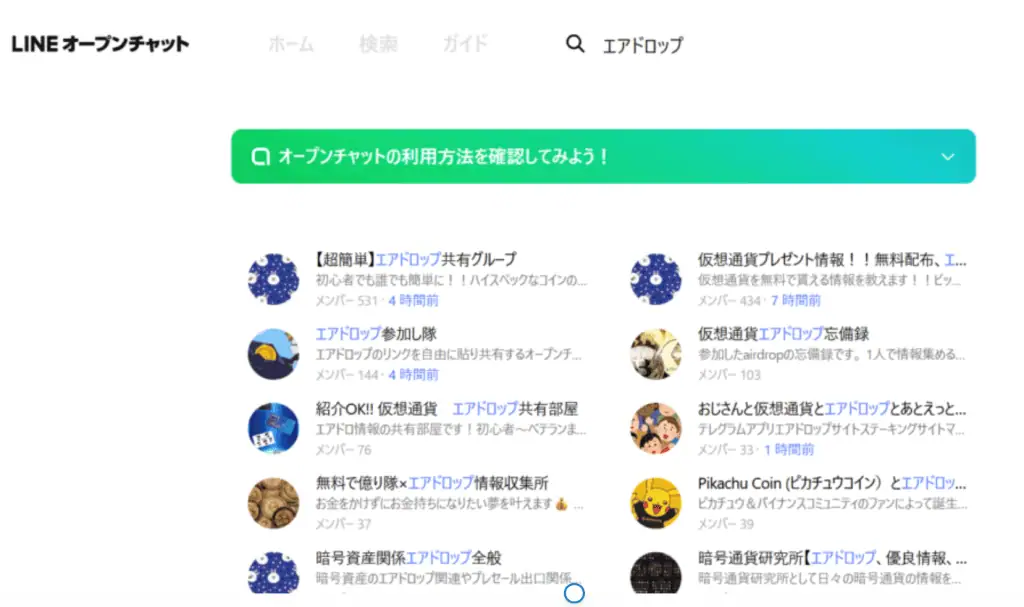The image size is (1024, 607).
Task: Select 無料で億り隊×エアドロップ情報収集所
Action: pyautogui.click(x=432, y=483)
